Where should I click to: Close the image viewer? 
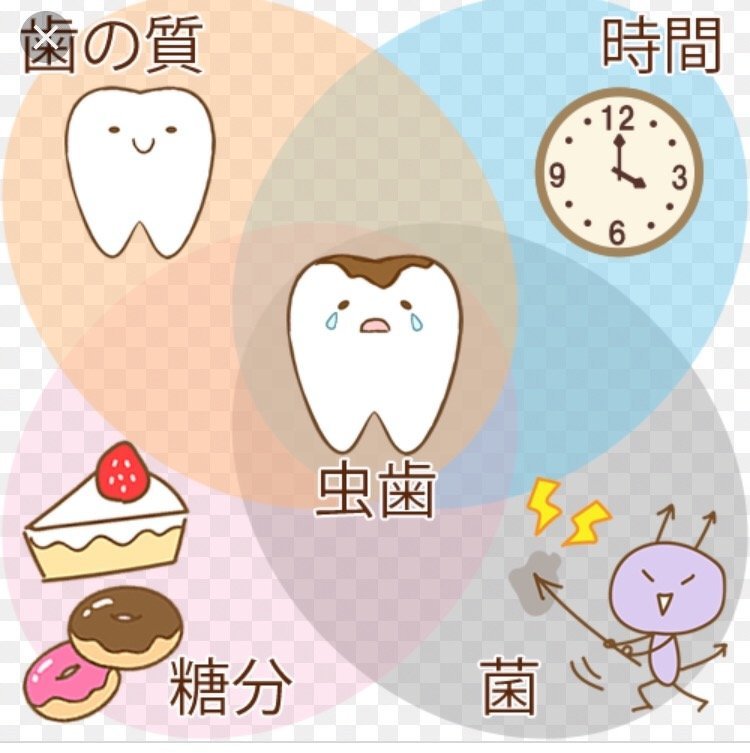coord(46,39)
